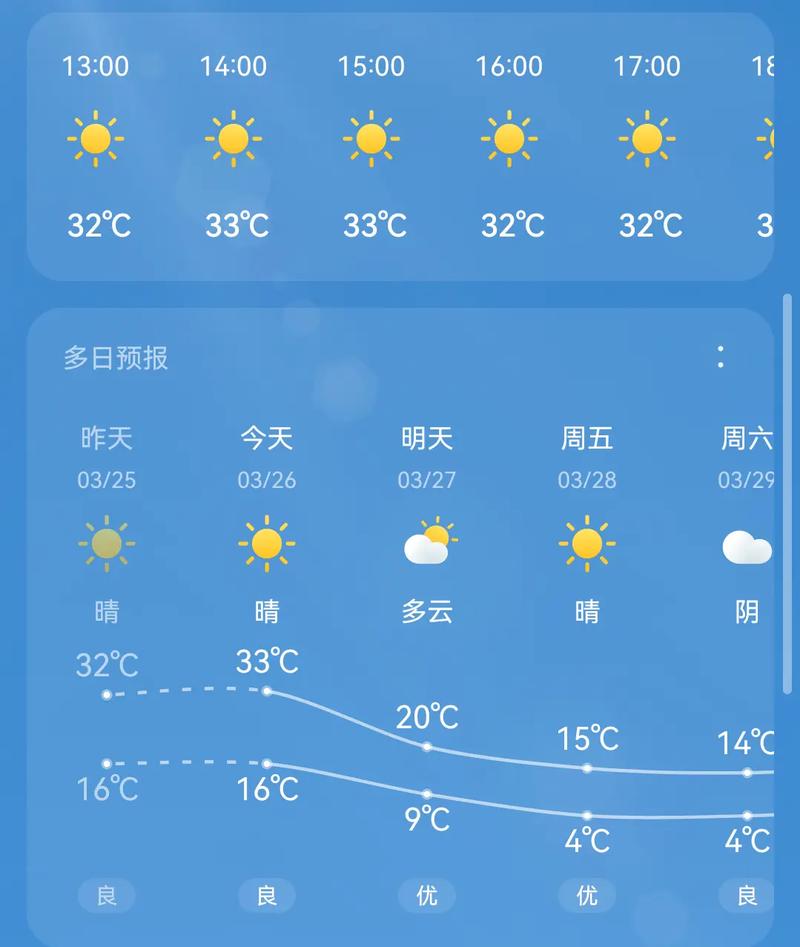Tap the 良 air quality badge under 周六

tap(745, 896)
